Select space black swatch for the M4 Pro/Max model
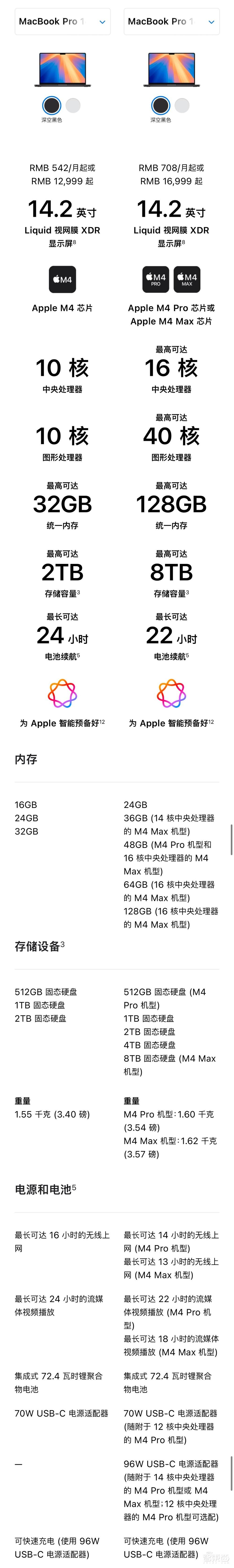The width and height of the screenshot is (234, 1568). (x=161, y=105)
